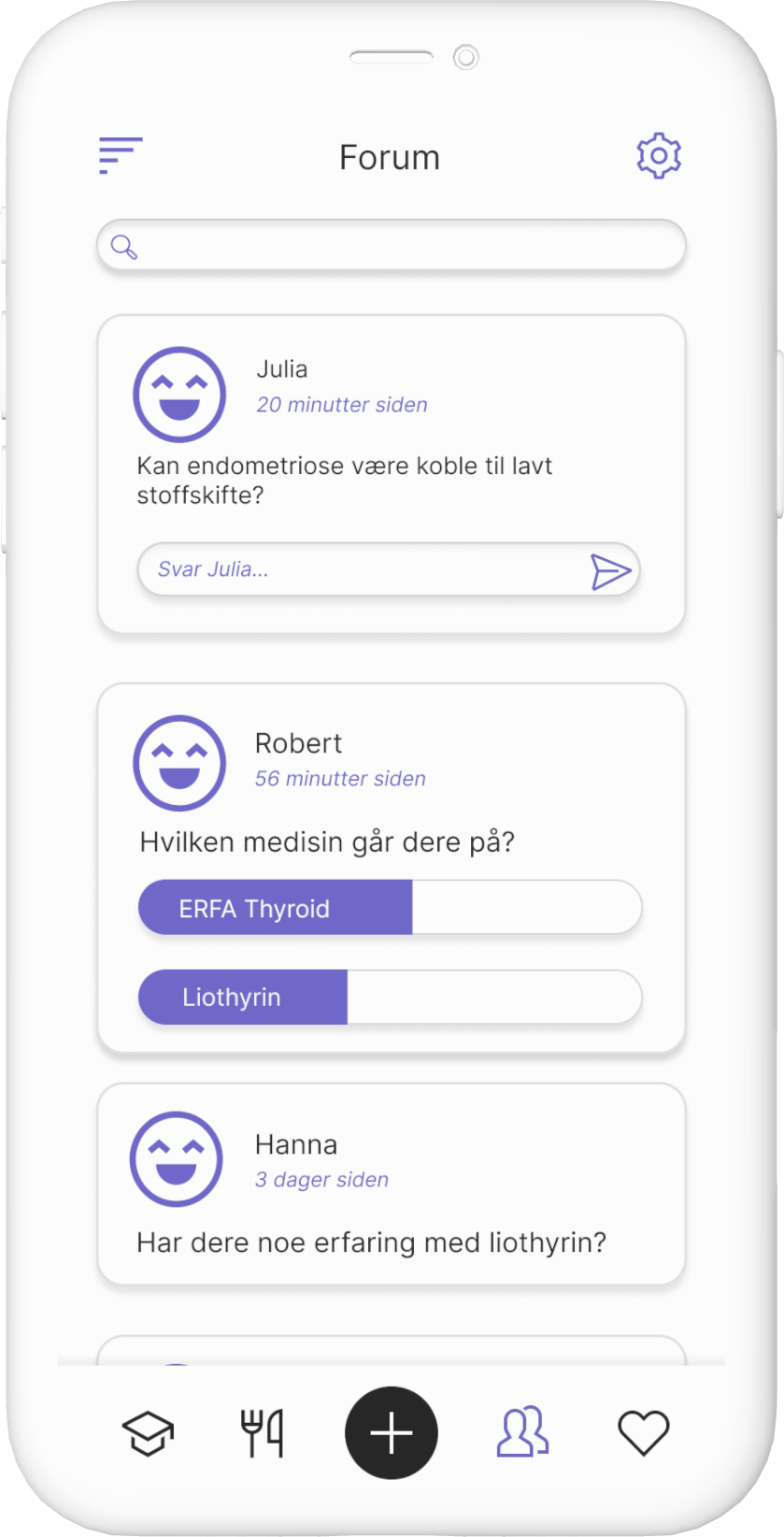This screenshot has width=784, height=1537.
Task: Open Hanna's post about liothyrin experience
Action: 371,1243
